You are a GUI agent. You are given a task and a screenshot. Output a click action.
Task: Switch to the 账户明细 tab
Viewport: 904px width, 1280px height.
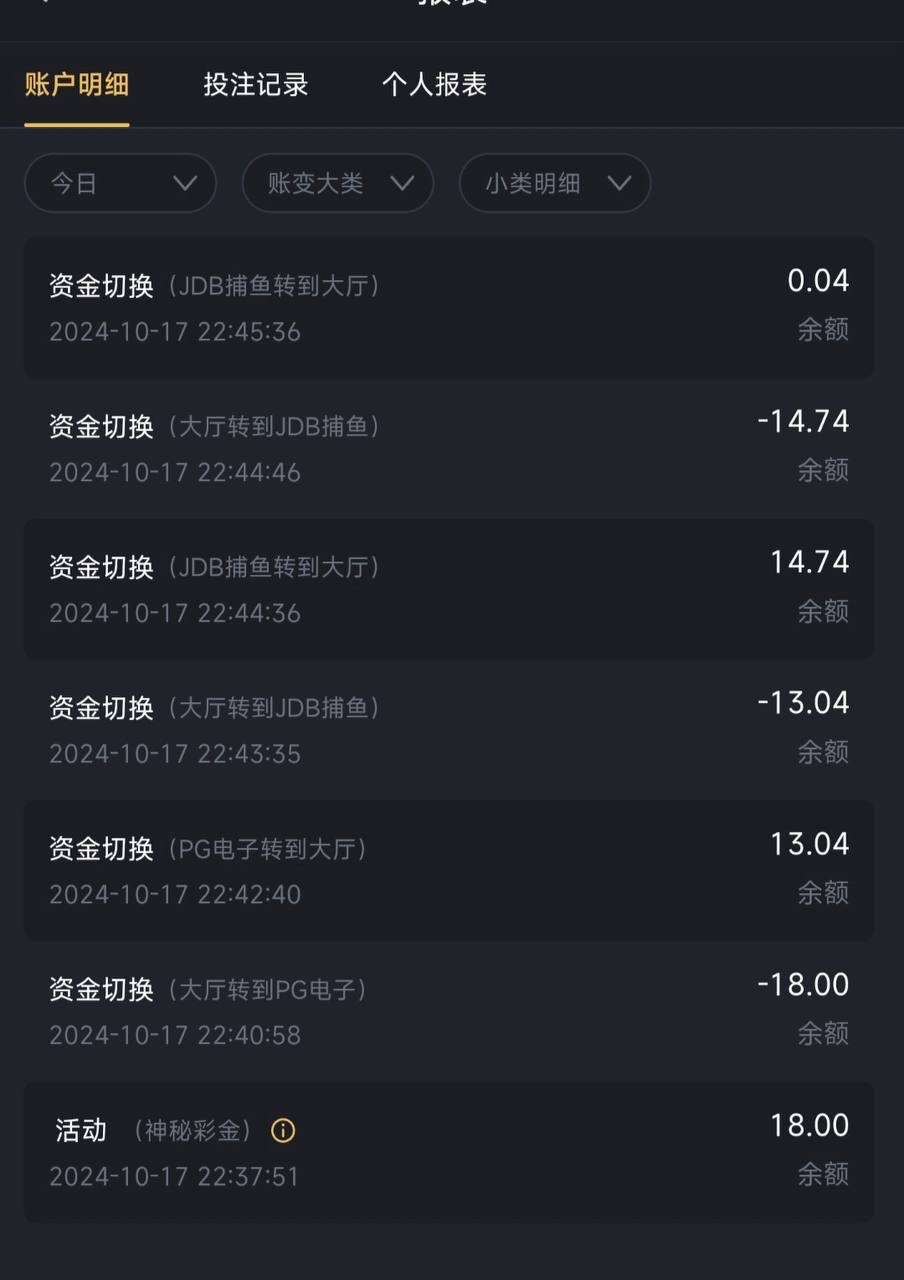[x=77, y=85]
